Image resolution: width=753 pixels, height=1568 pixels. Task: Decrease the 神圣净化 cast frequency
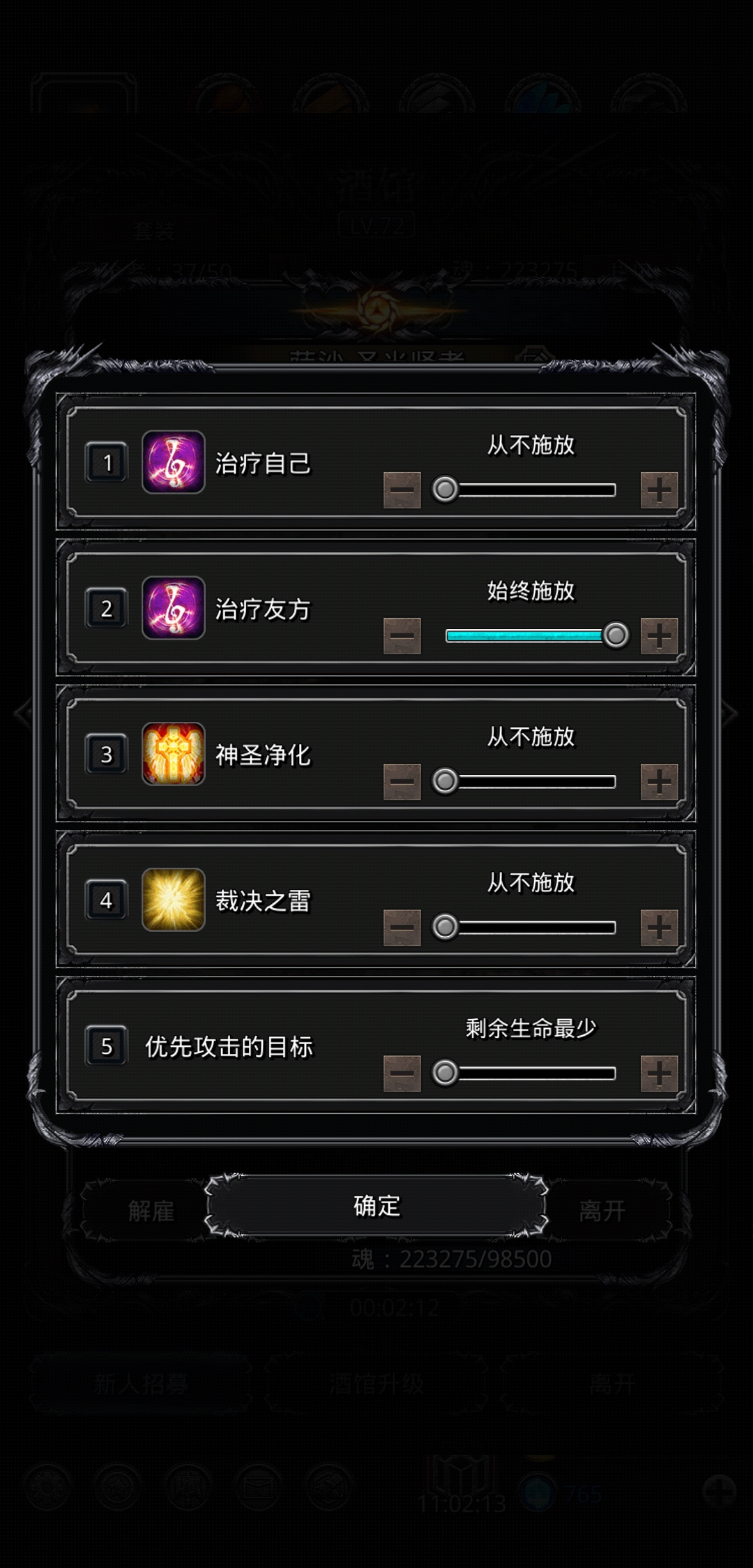click(402, 781)
